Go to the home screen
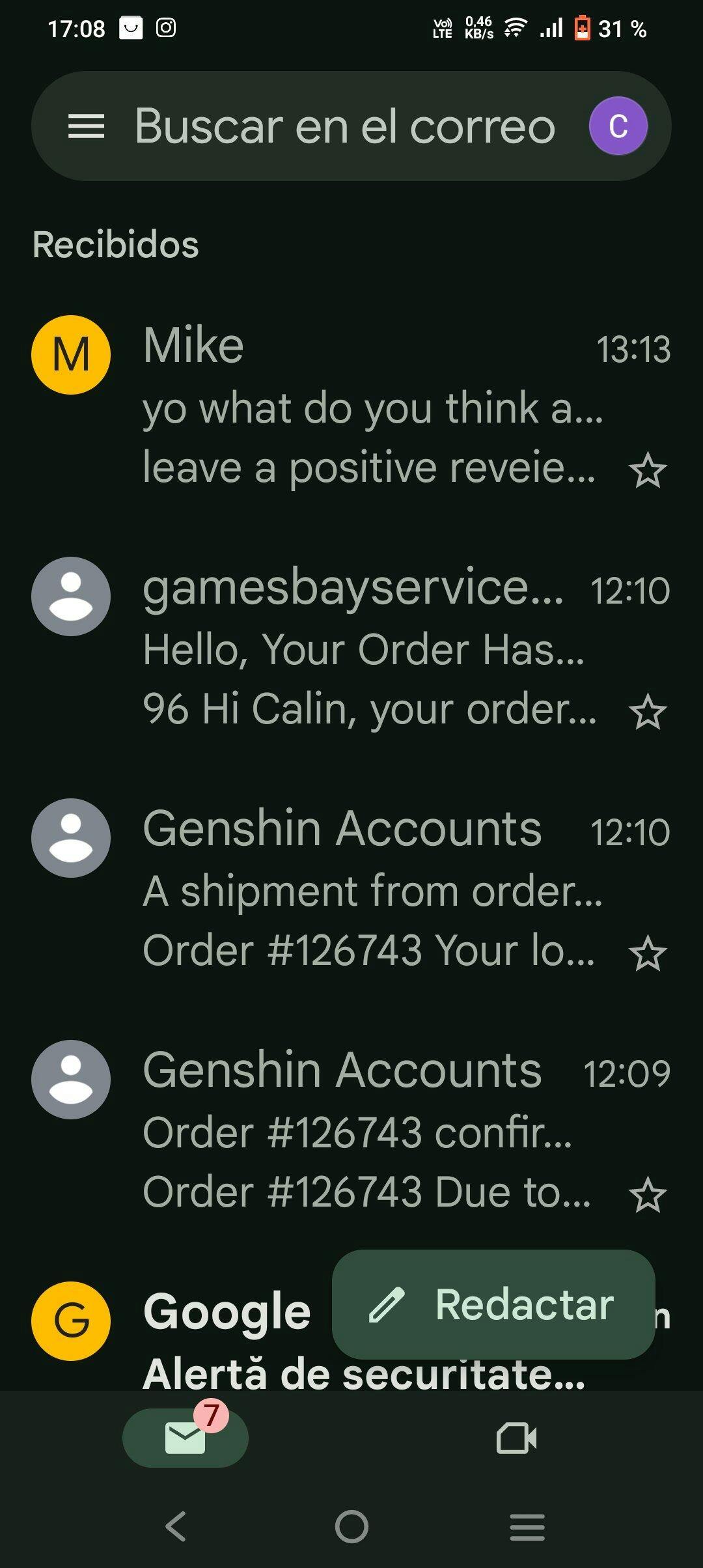This screenshot has height=1568, width=703. click(351, 1526)
